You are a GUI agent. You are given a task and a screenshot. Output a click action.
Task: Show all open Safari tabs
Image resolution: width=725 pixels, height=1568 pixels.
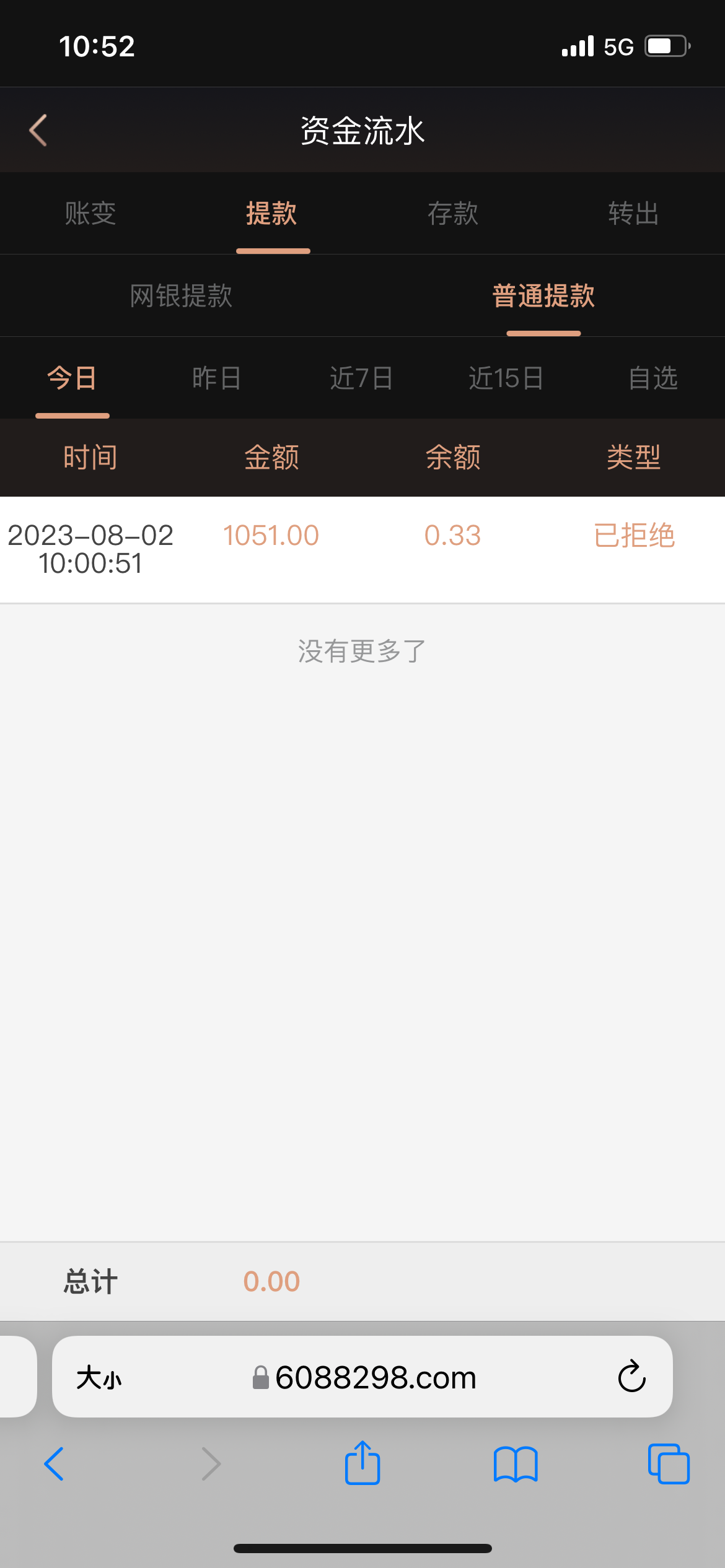pyautogui.click(x=669, y=1464)
